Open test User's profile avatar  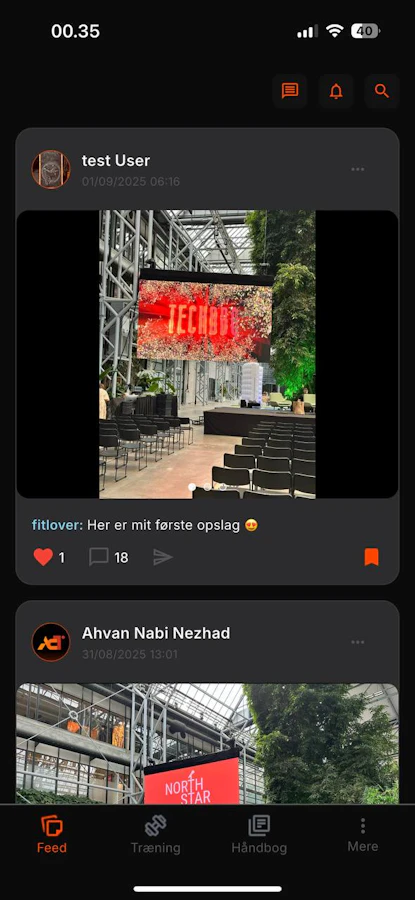pos(51,169)
